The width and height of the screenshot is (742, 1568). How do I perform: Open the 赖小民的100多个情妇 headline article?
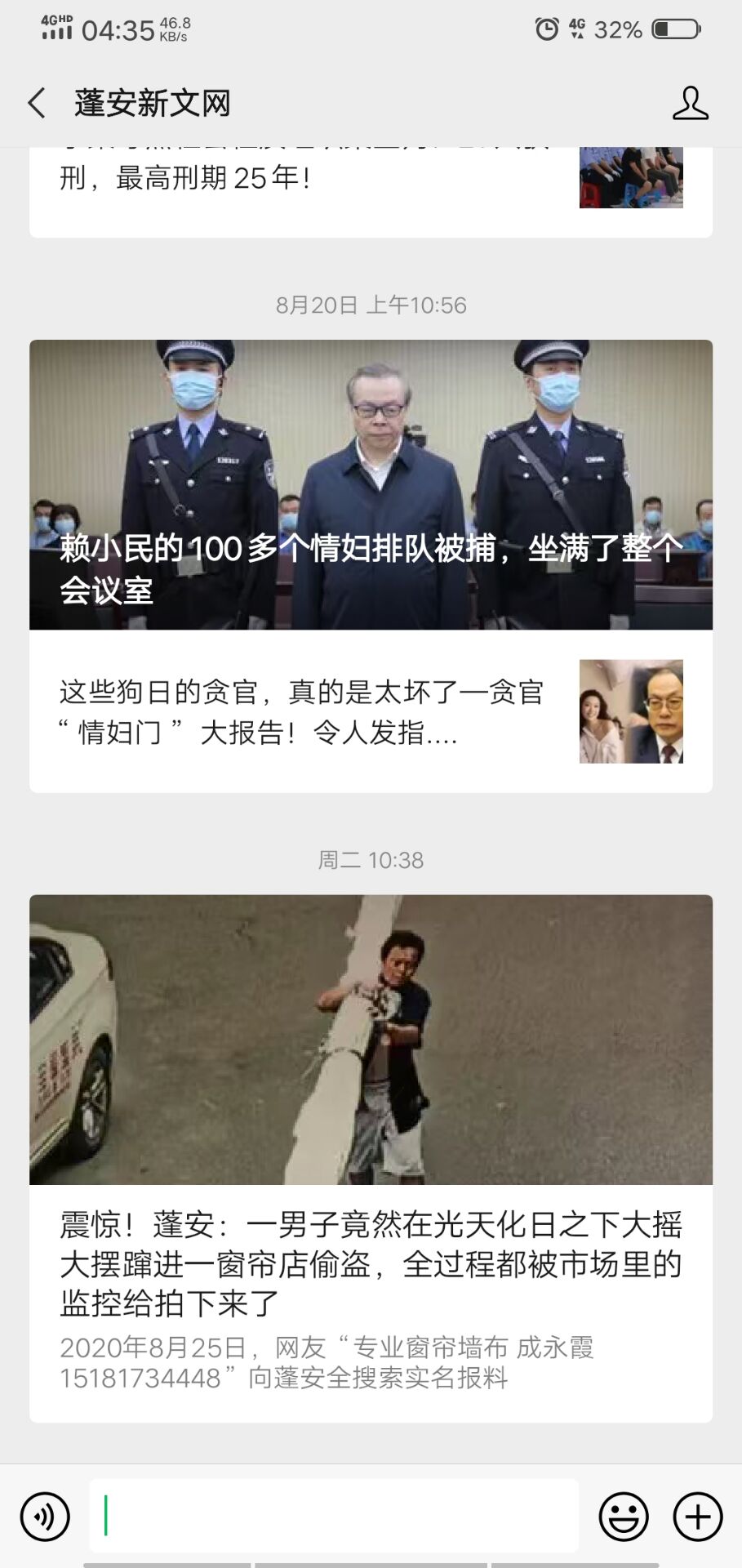click(x=371, y=484)
